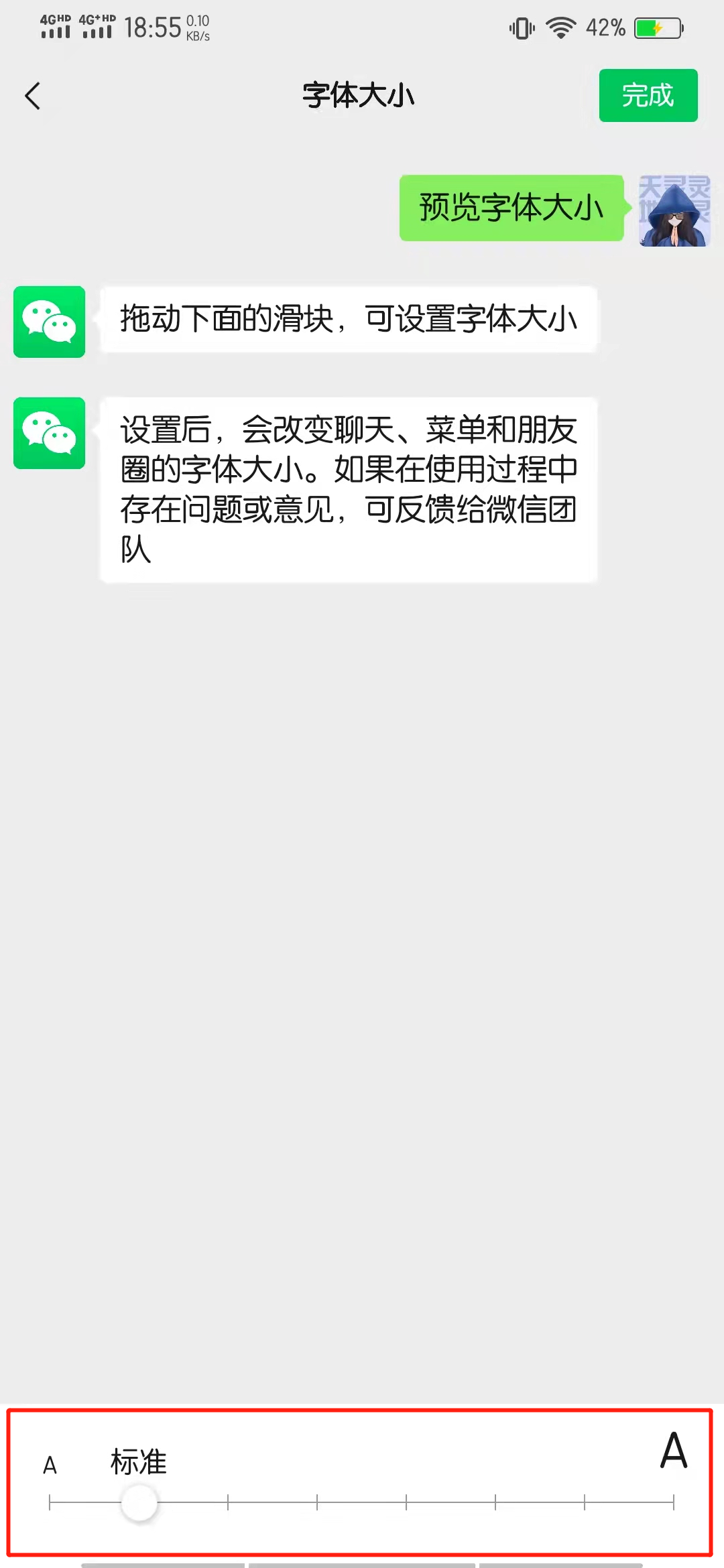This screenshot has width=724, height=1568.
Task: Tap 完成 to confirm the font size
Action: coord(648,95)
